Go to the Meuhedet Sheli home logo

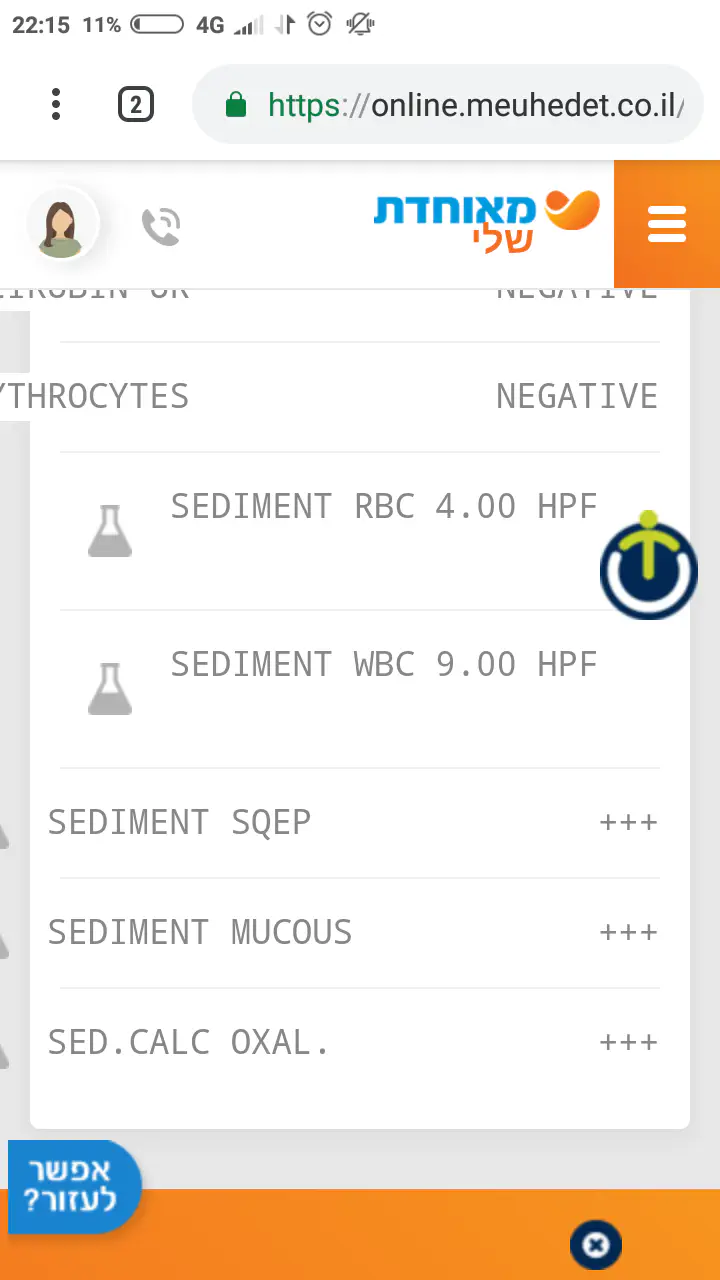(487, 221)
